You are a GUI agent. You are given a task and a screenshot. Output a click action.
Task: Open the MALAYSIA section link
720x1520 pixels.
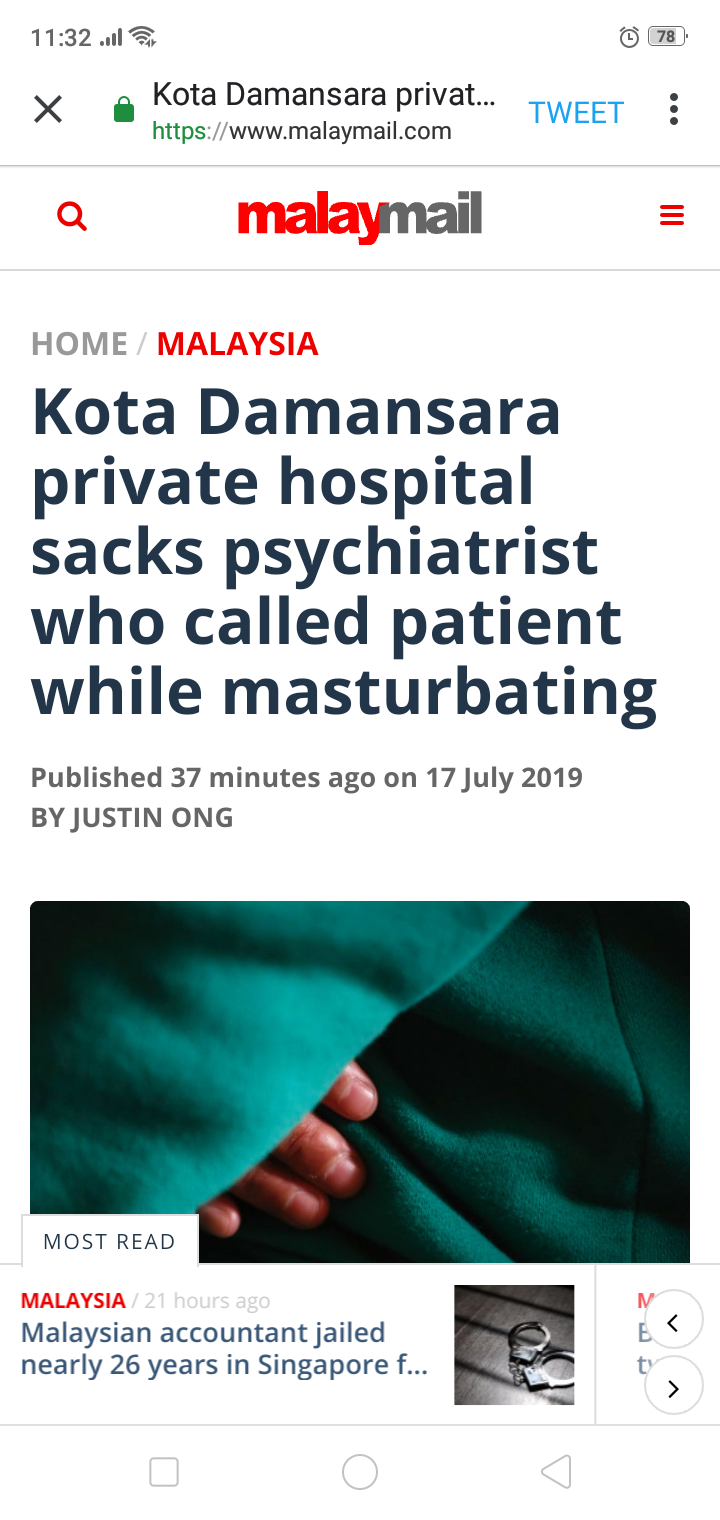(237, 344)
